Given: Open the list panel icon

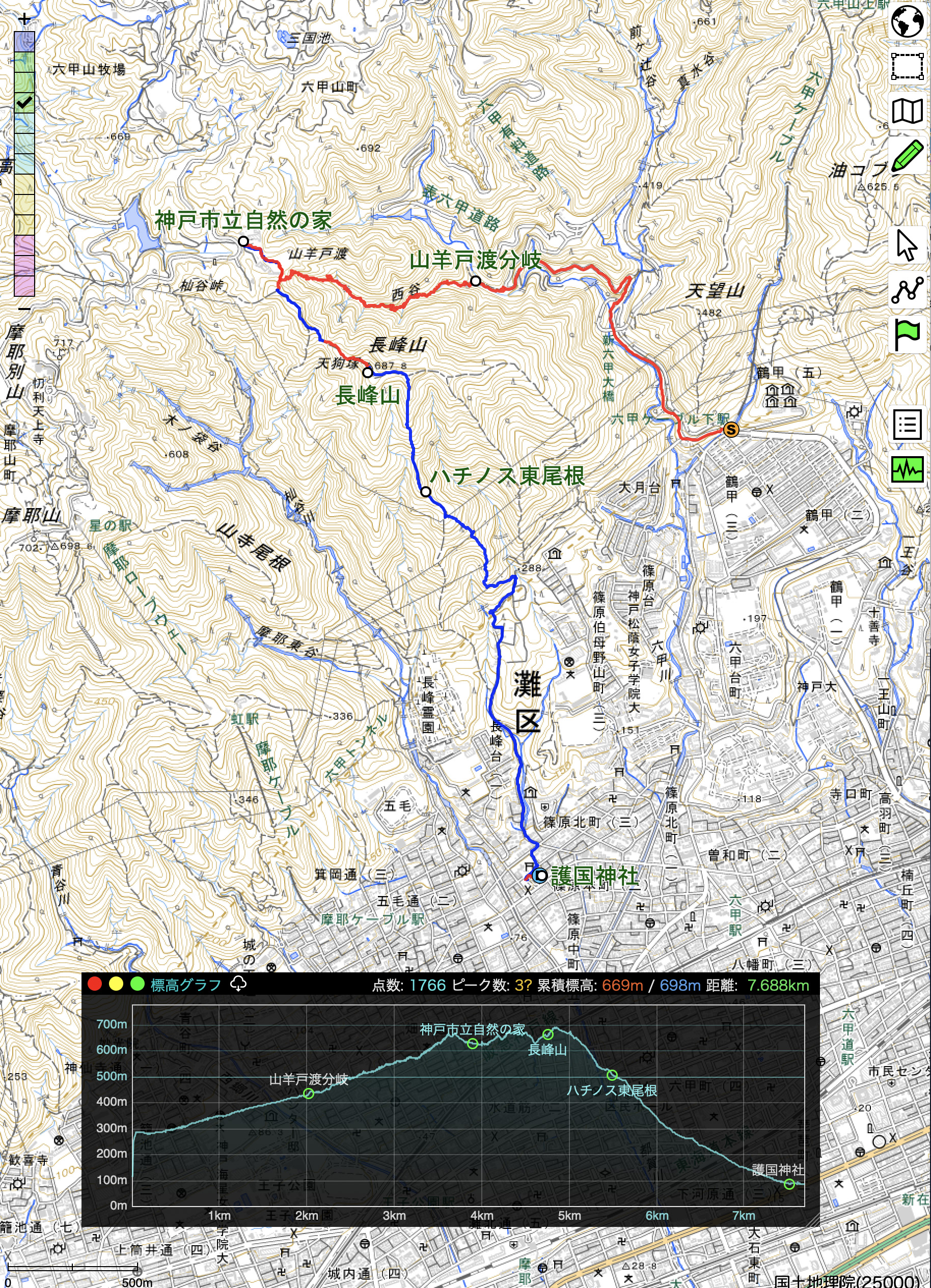Looking at the screenshot, I should 907,424.
